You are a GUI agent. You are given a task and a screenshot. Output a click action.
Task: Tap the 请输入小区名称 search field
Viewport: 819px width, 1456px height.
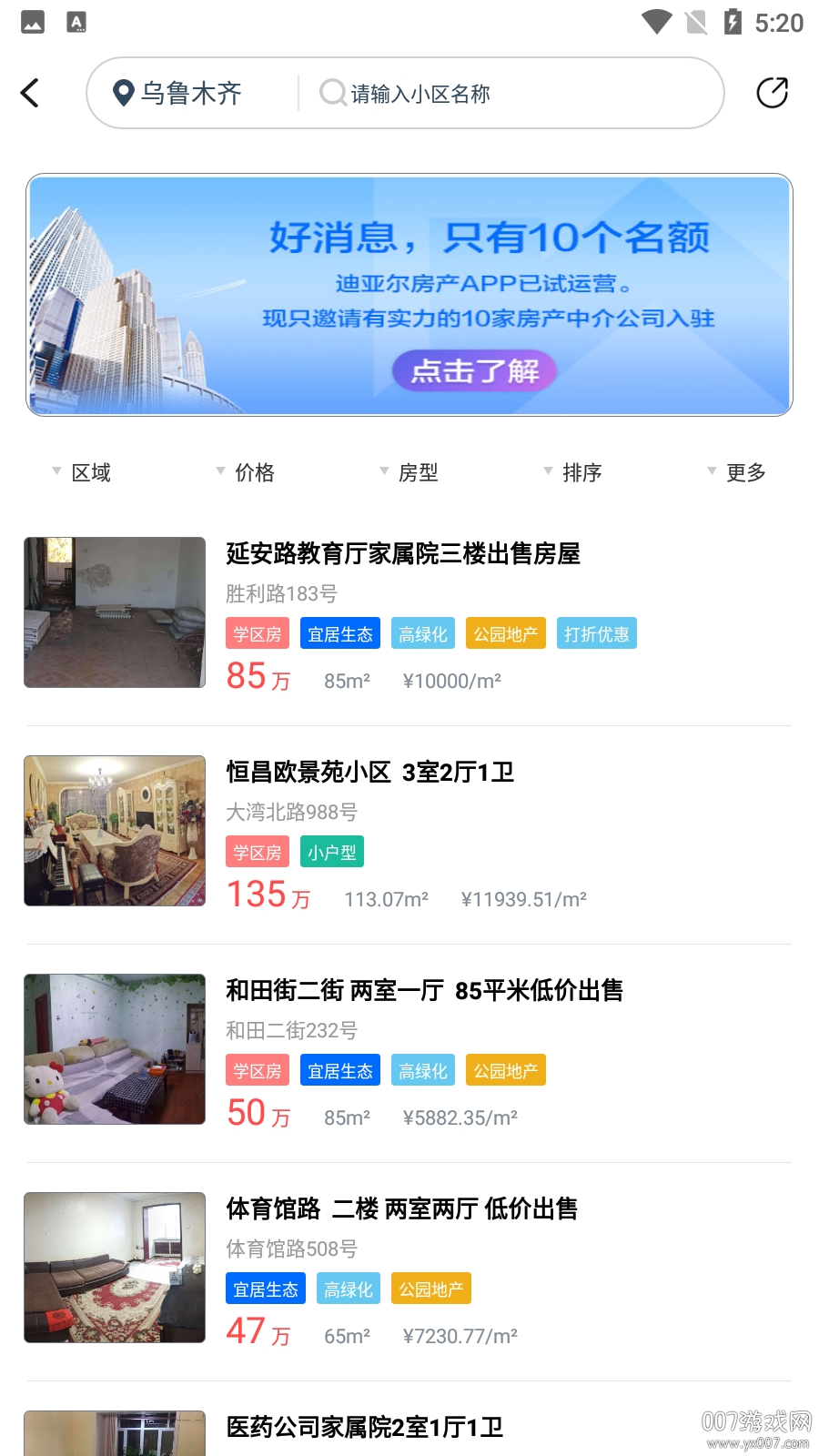tap(510, 93)
